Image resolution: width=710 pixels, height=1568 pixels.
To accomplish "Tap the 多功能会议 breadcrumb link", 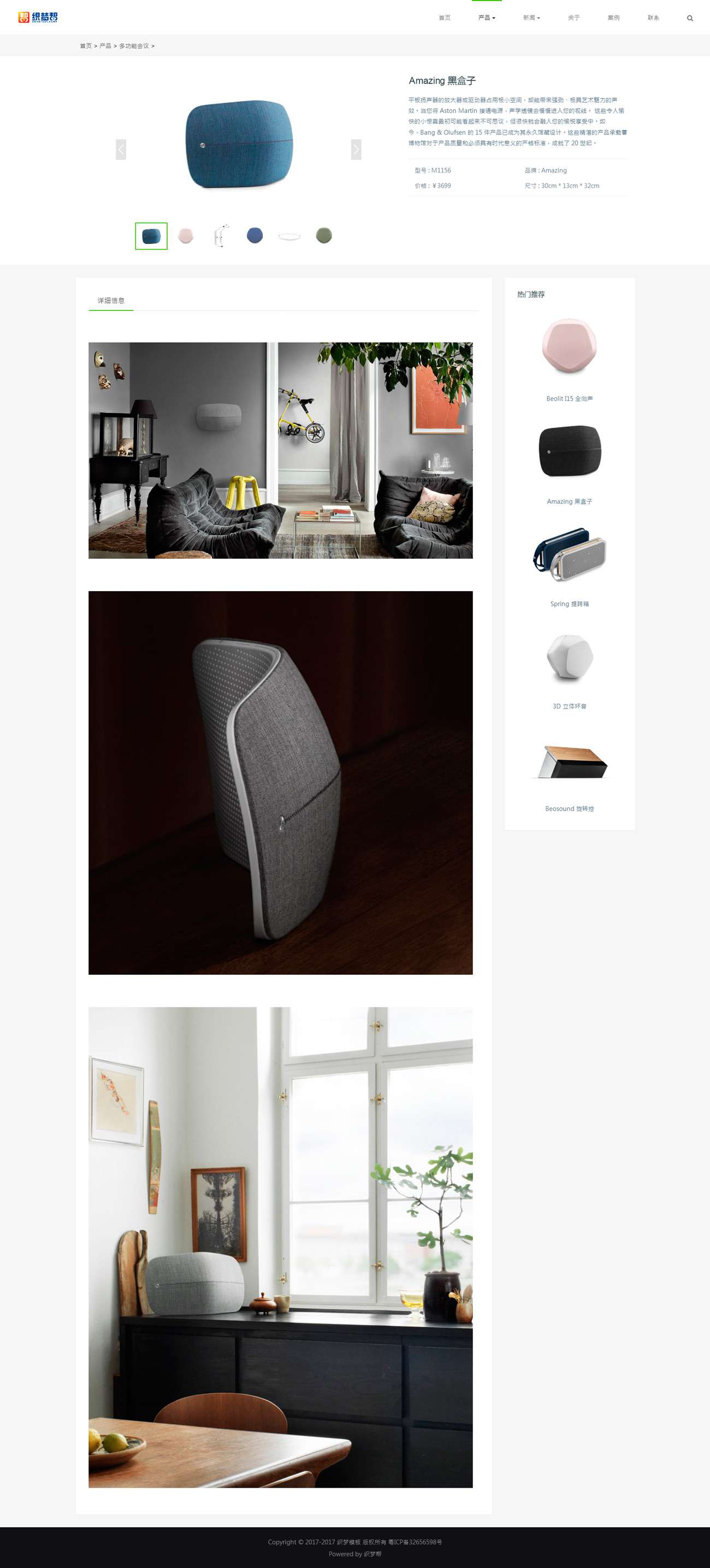I will point(133,46).
